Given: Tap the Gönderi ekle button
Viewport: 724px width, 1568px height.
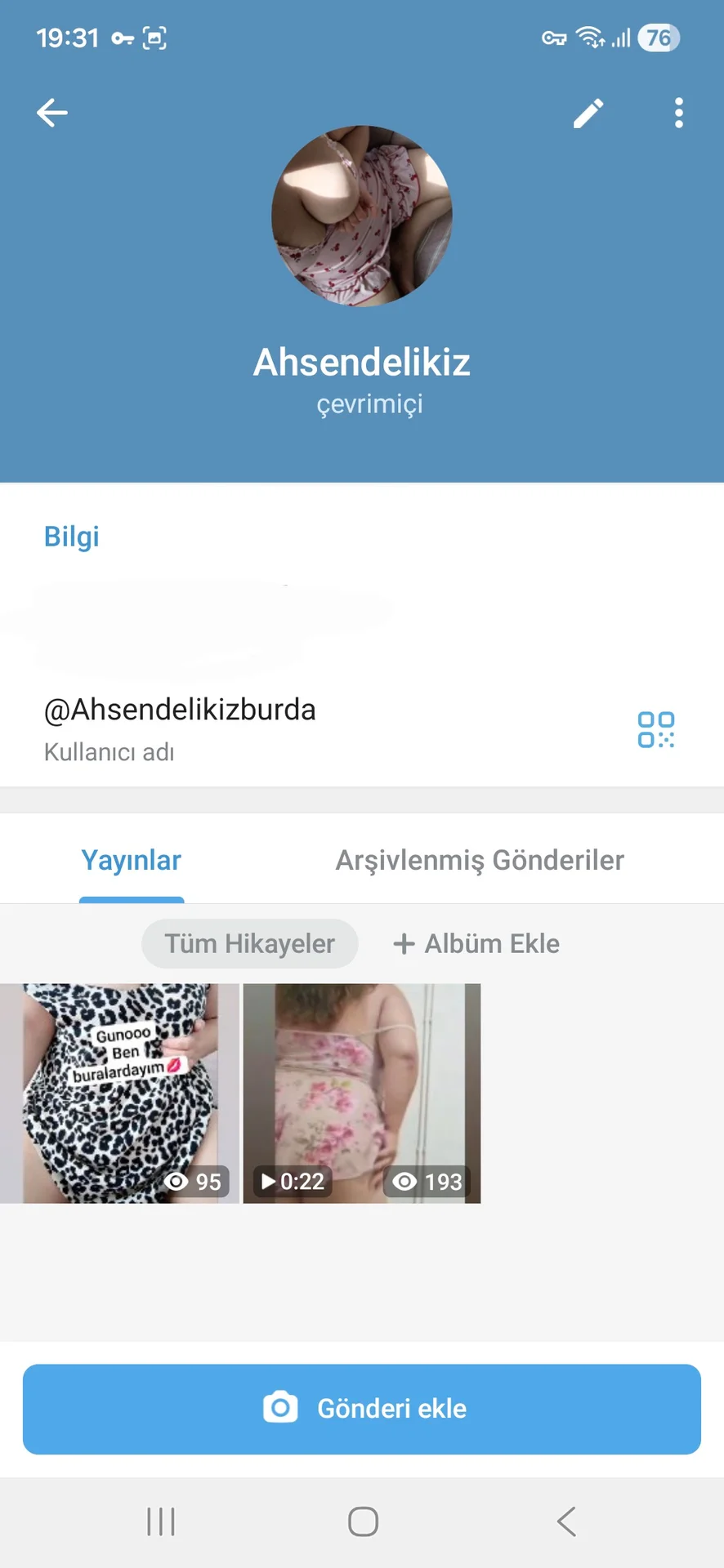Looking at the screenshot, I should click(x=362, y=1409).
